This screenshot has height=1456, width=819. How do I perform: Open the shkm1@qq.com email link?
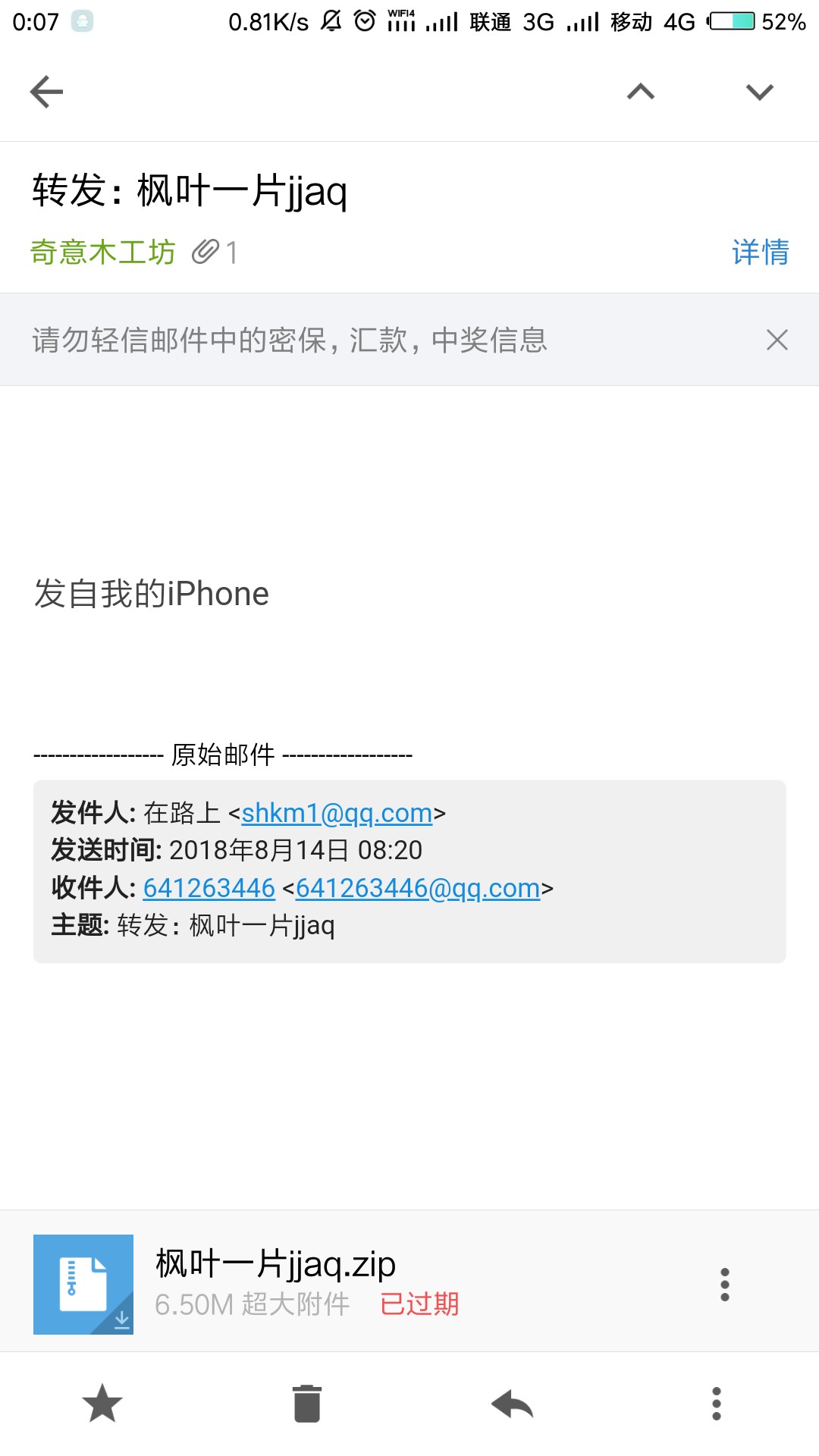coord(337,813)
